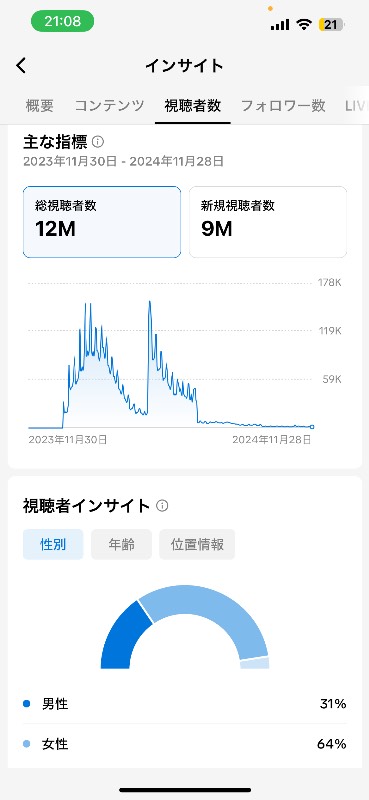Switch to the 概要 tab
Image resolution: width=369 pixels, height=800 pixels.
tap(40, 106)
